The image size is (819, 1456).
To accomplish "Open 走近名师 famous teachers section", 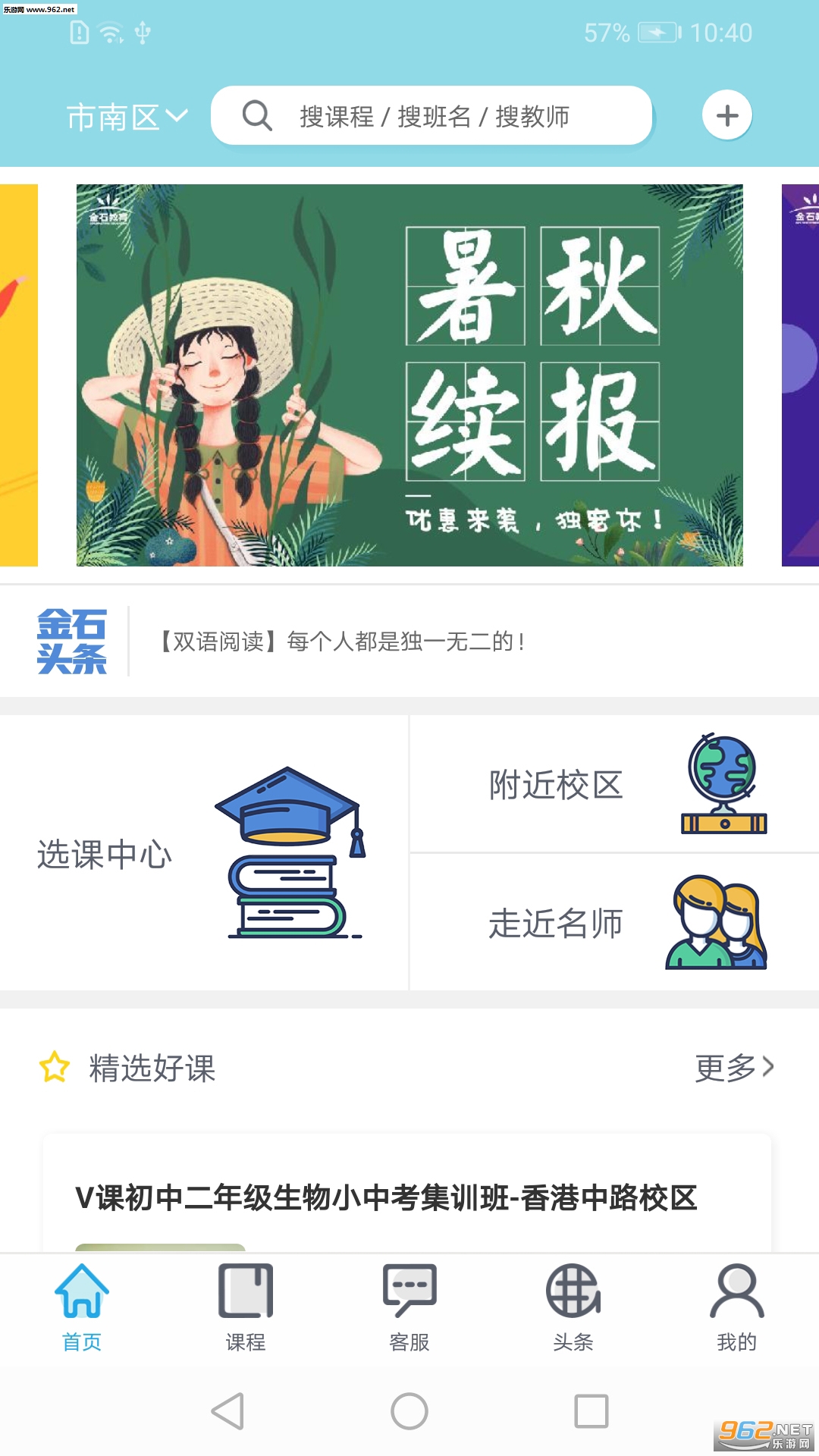I will [614, 922].
